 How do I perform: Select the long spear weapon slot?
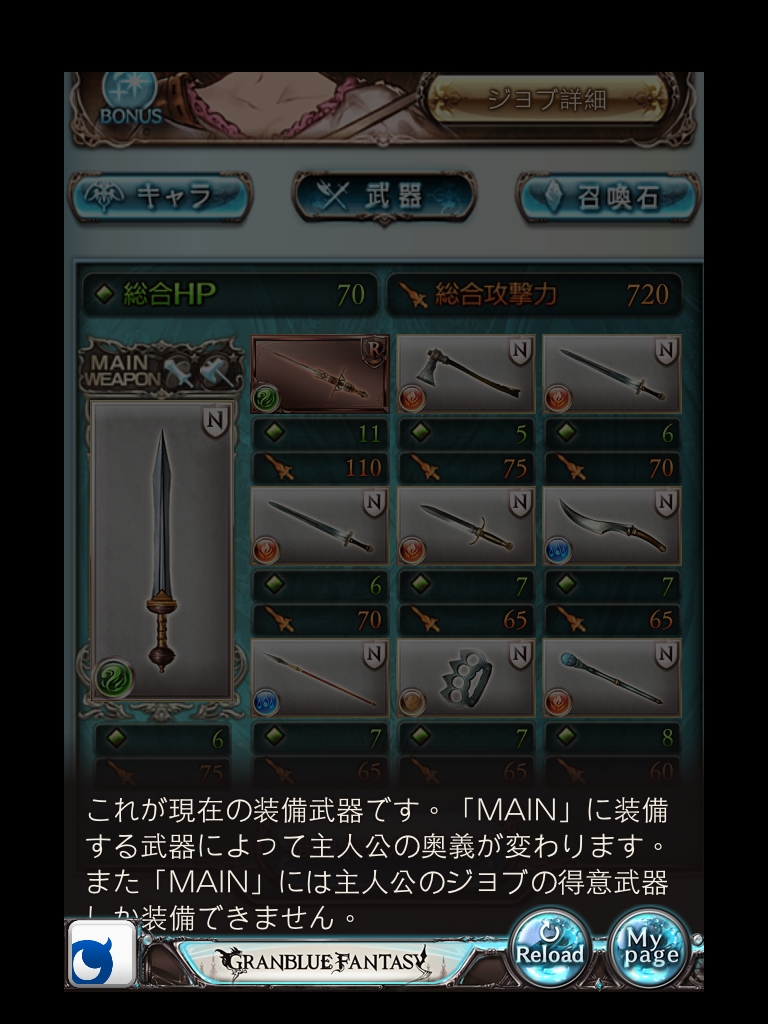320,678
